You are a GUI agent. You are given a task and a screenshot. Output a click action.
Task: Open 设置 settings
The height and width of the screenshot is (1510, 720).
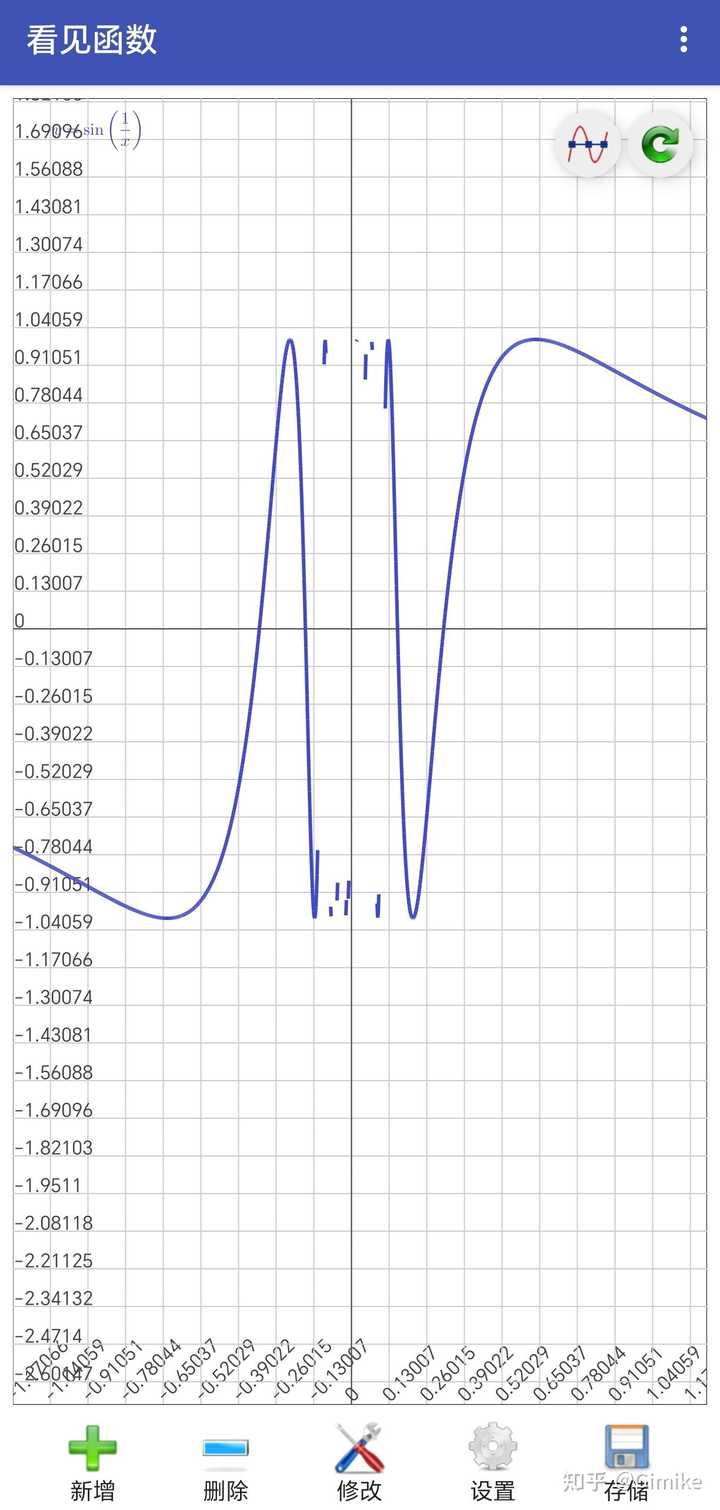493,1460
